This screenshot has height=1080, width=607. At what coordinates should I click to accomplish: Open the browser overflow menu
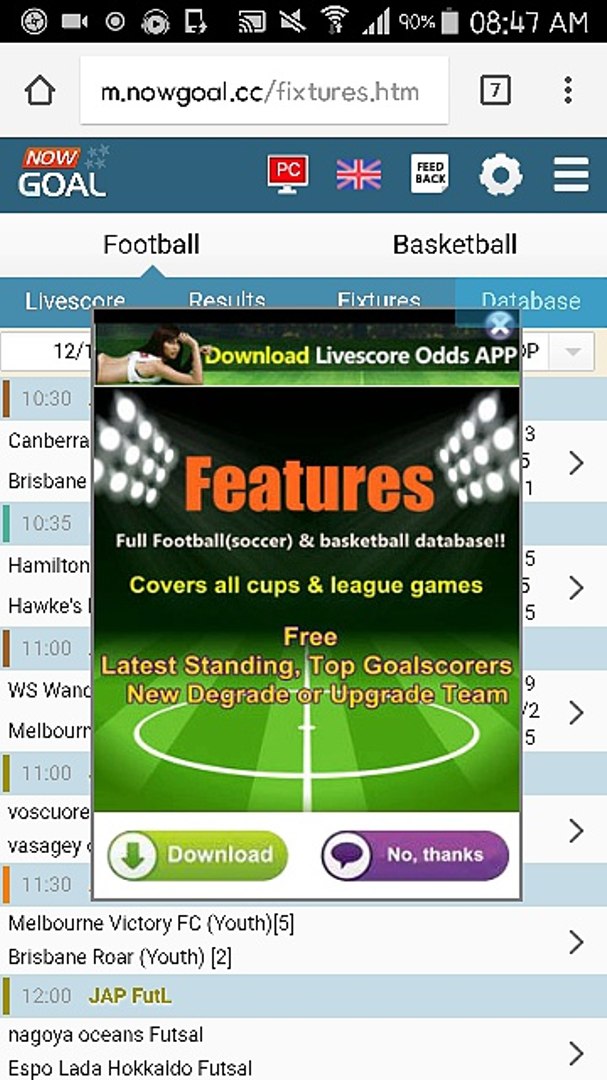(567, 91)
